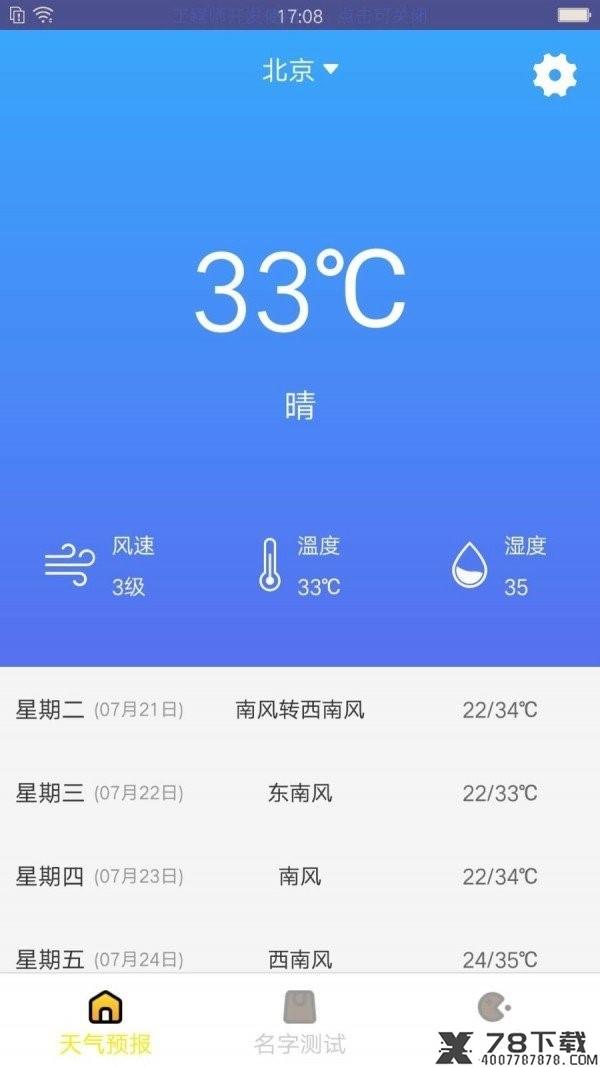Open the 北京 city dropdown

pos(300,70)
